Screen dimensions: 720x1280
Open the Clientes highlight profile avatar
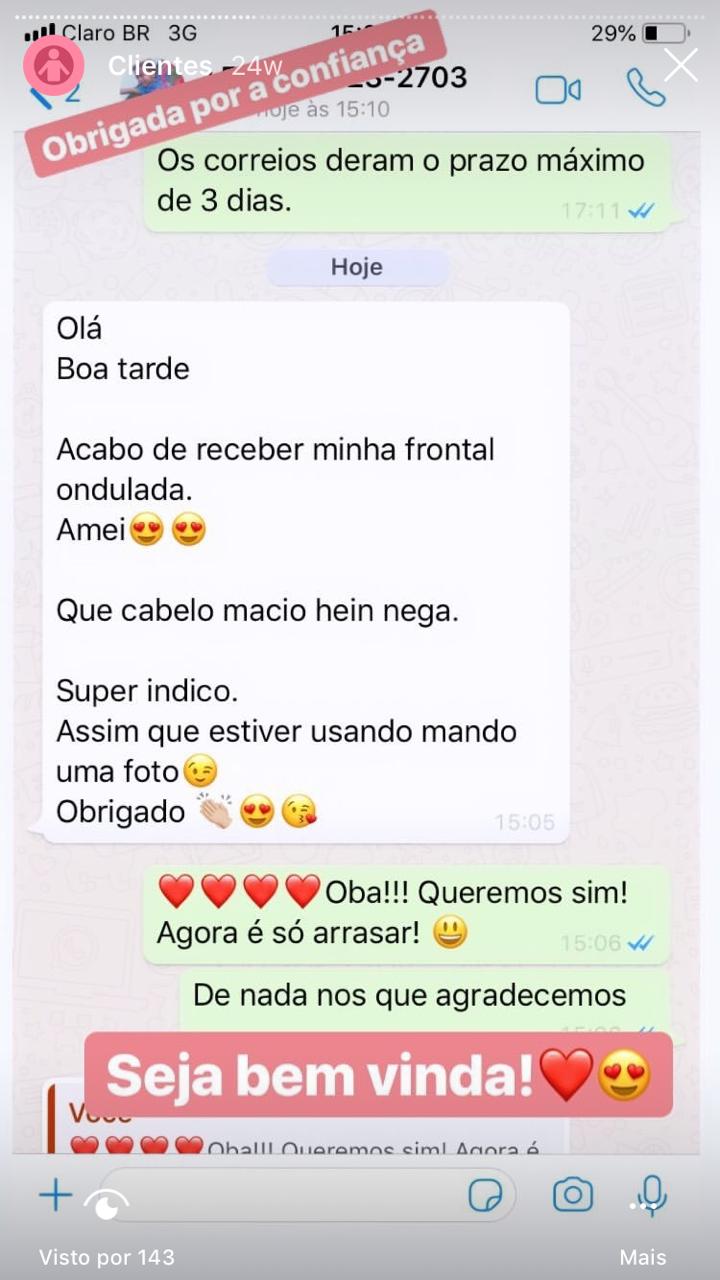[53, 66]
